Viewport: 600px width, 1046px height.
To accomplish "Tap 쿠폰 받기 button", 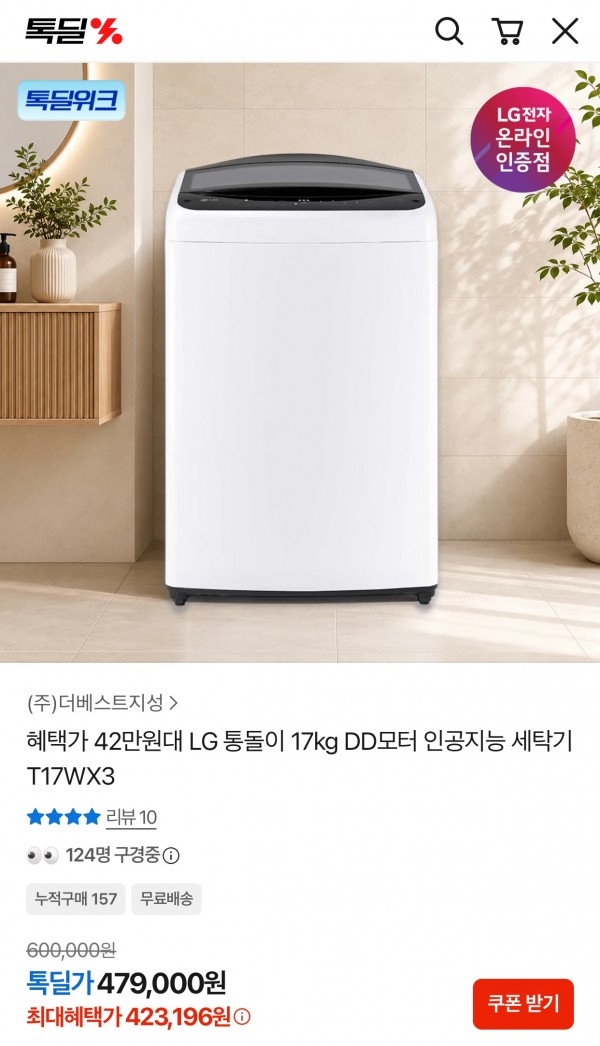I will coord(523,1004).
